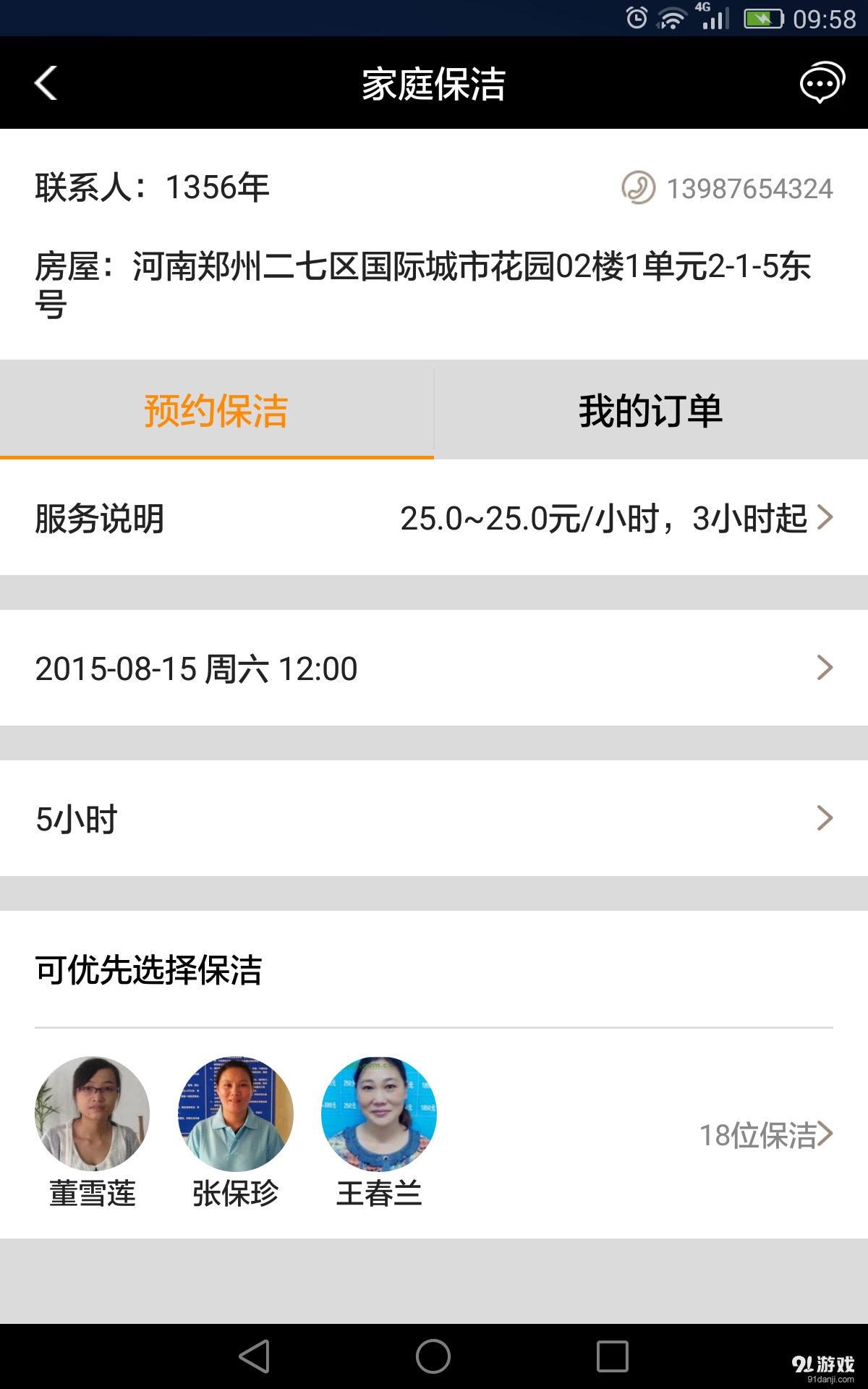Choose cleaner 张保珍
The height and width of the screenshot is (1389, 868).
coord(236,1114)
